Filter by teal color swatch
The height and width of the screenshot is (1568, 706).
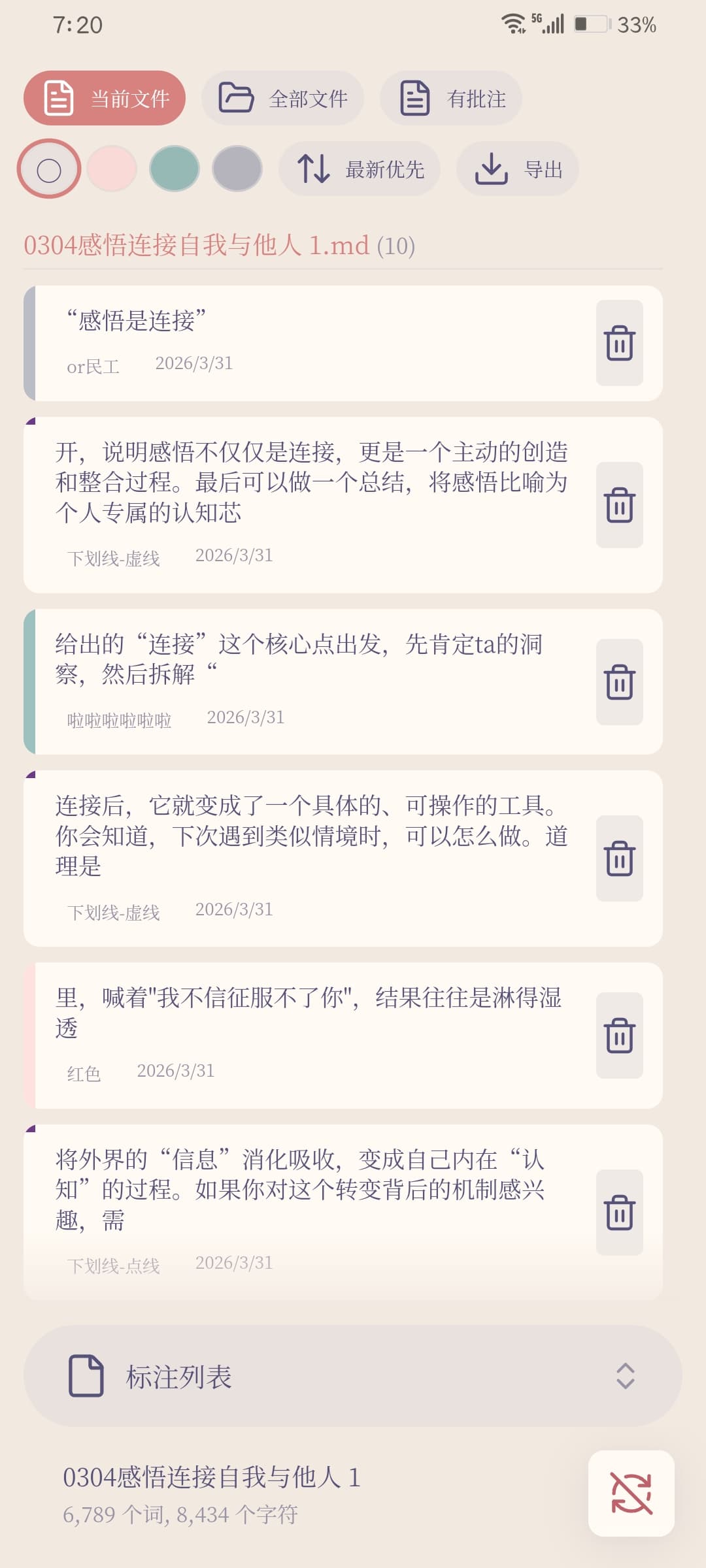tap(175, 169)
